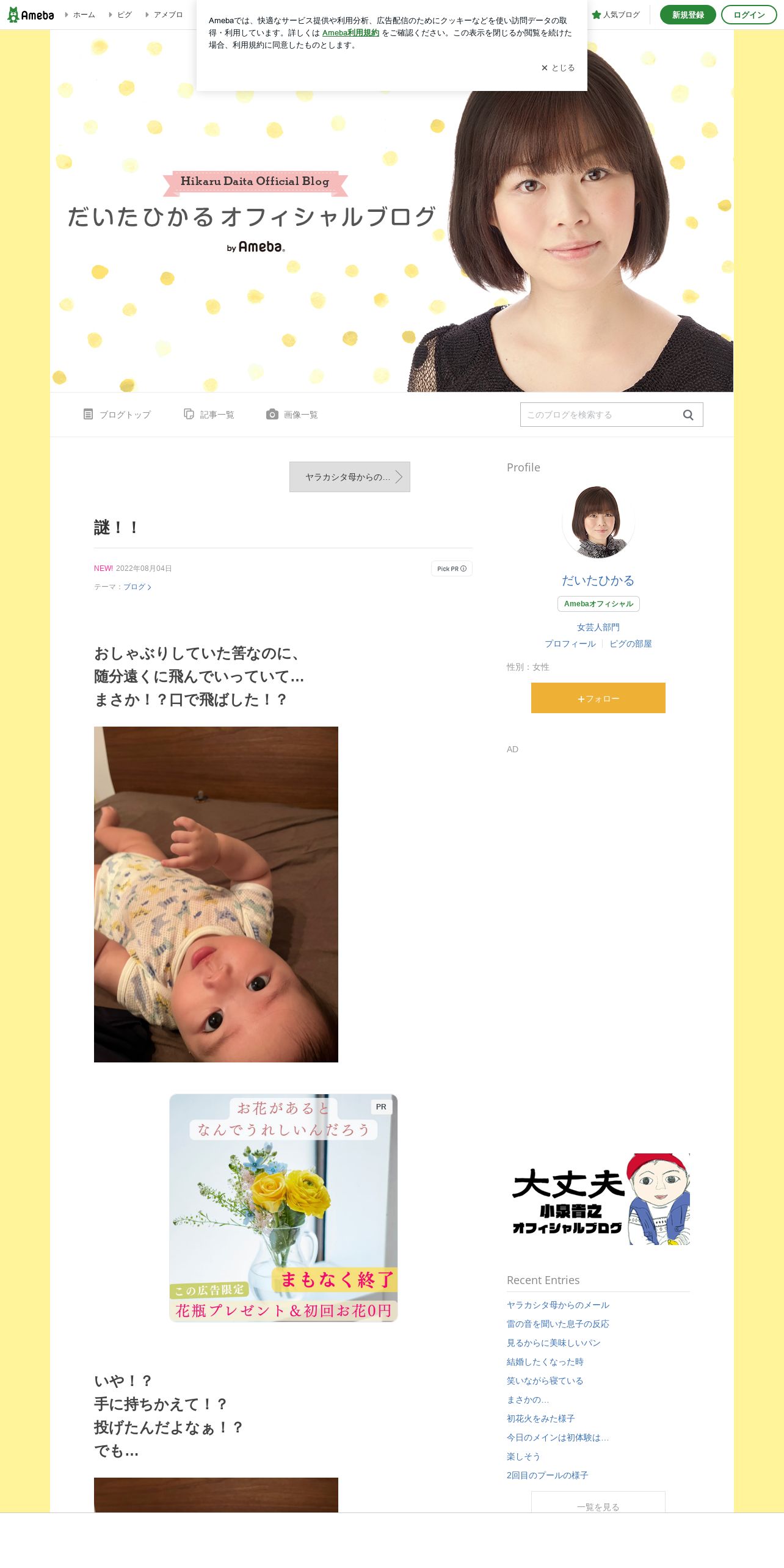The width and height of the screenshot is (784, 1568).
Task: Tap the ログイン button
Action: point(749,15)
